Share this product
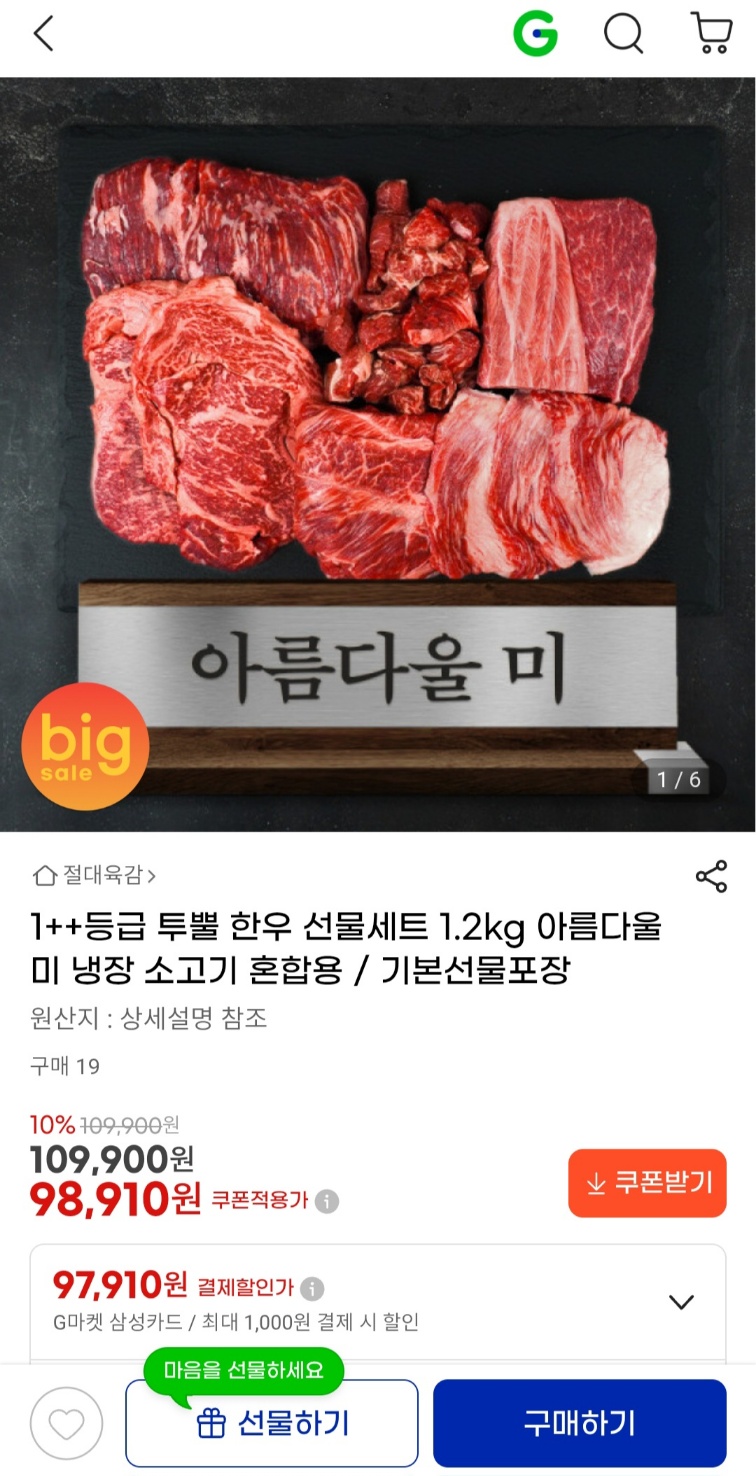Viewport: 756px width, 1476px height. pyautogui.click(x=711, y=876)
